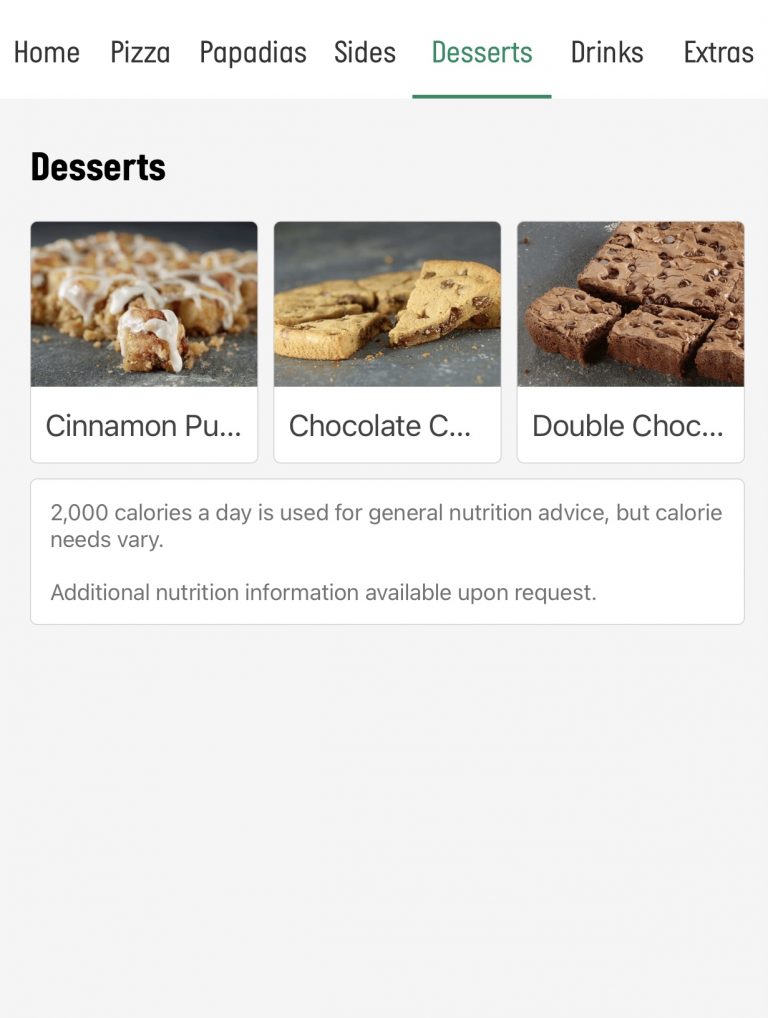Viewport: 768px width, 1018px height.
Task: Tap the Desserts tab
Action: click(482, 52)
